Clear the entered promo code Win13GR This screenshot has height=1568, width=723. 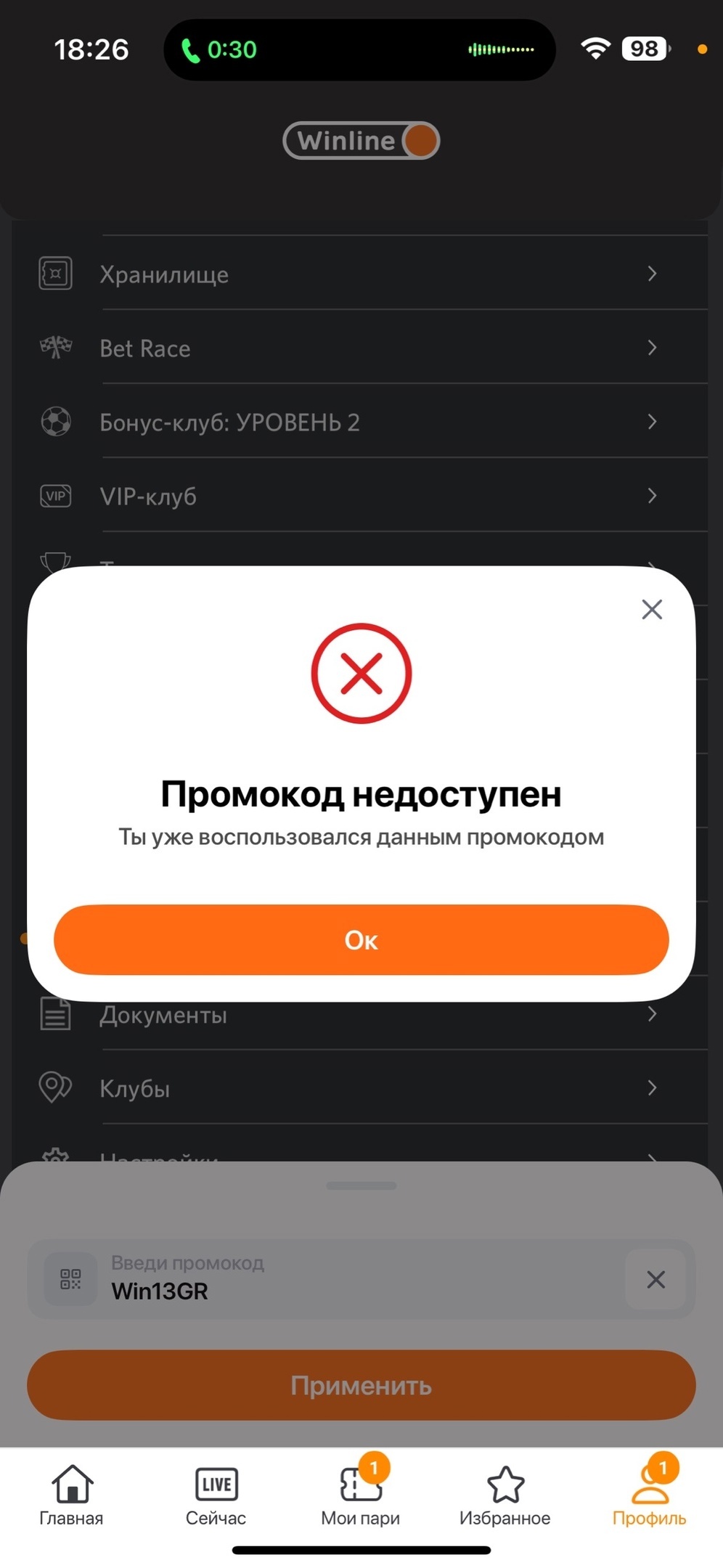[x=655, y=1279]
